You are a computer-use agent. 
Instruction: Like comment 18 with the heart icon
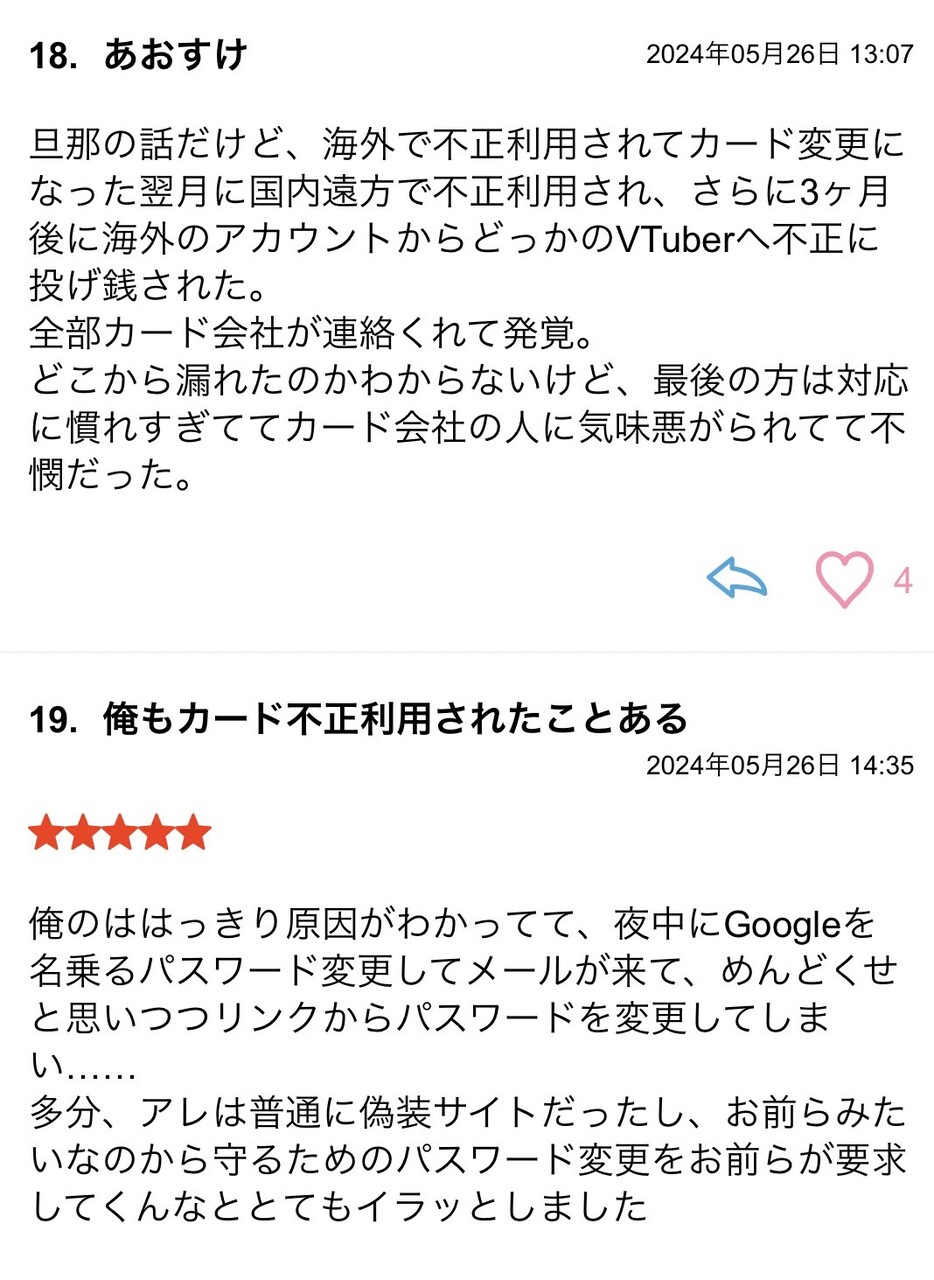tap(844, 579)
